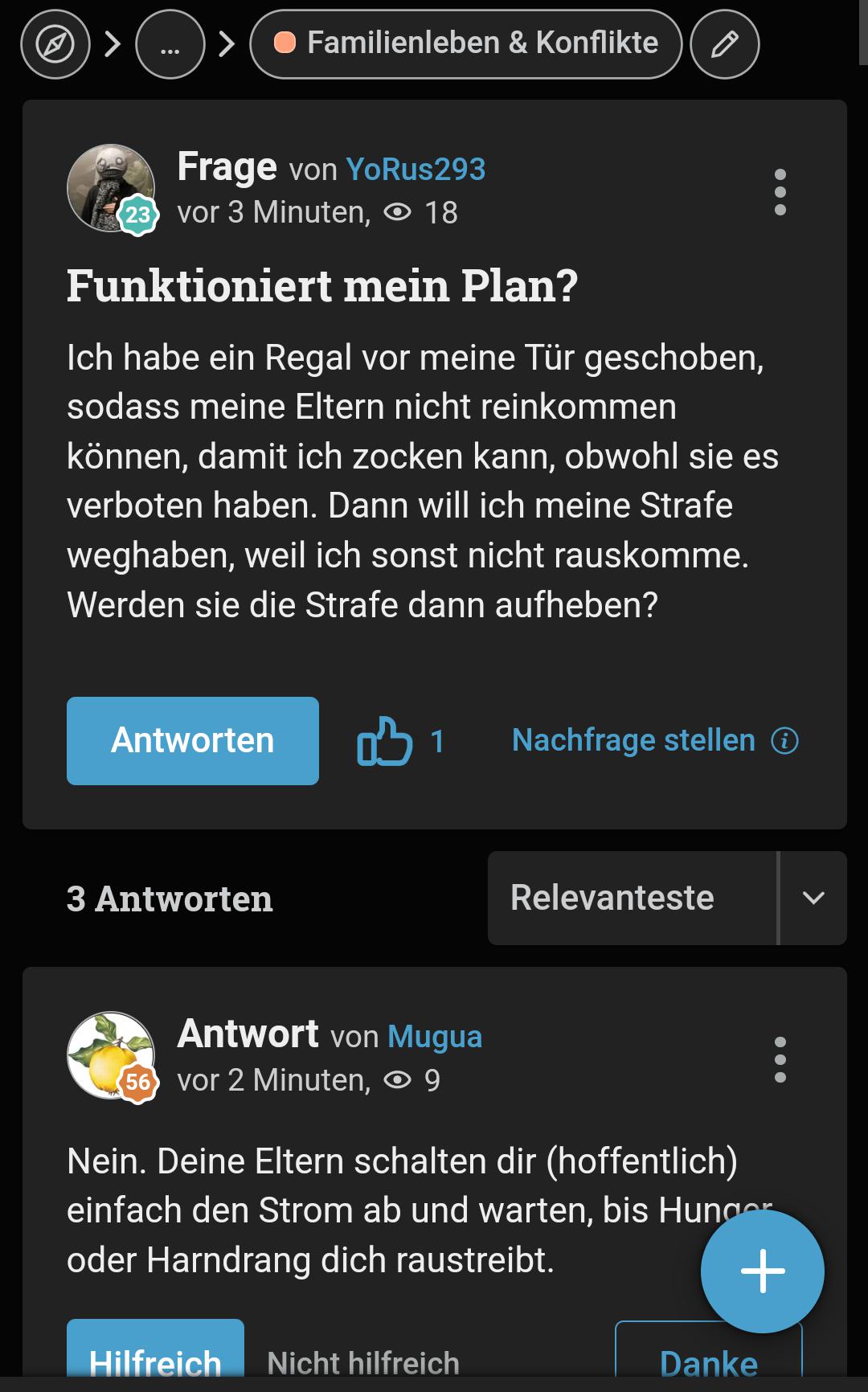Expand the collapsed breadcrumb ellipsis
Screen dimensions: 868x1392
tap(170, 44)
